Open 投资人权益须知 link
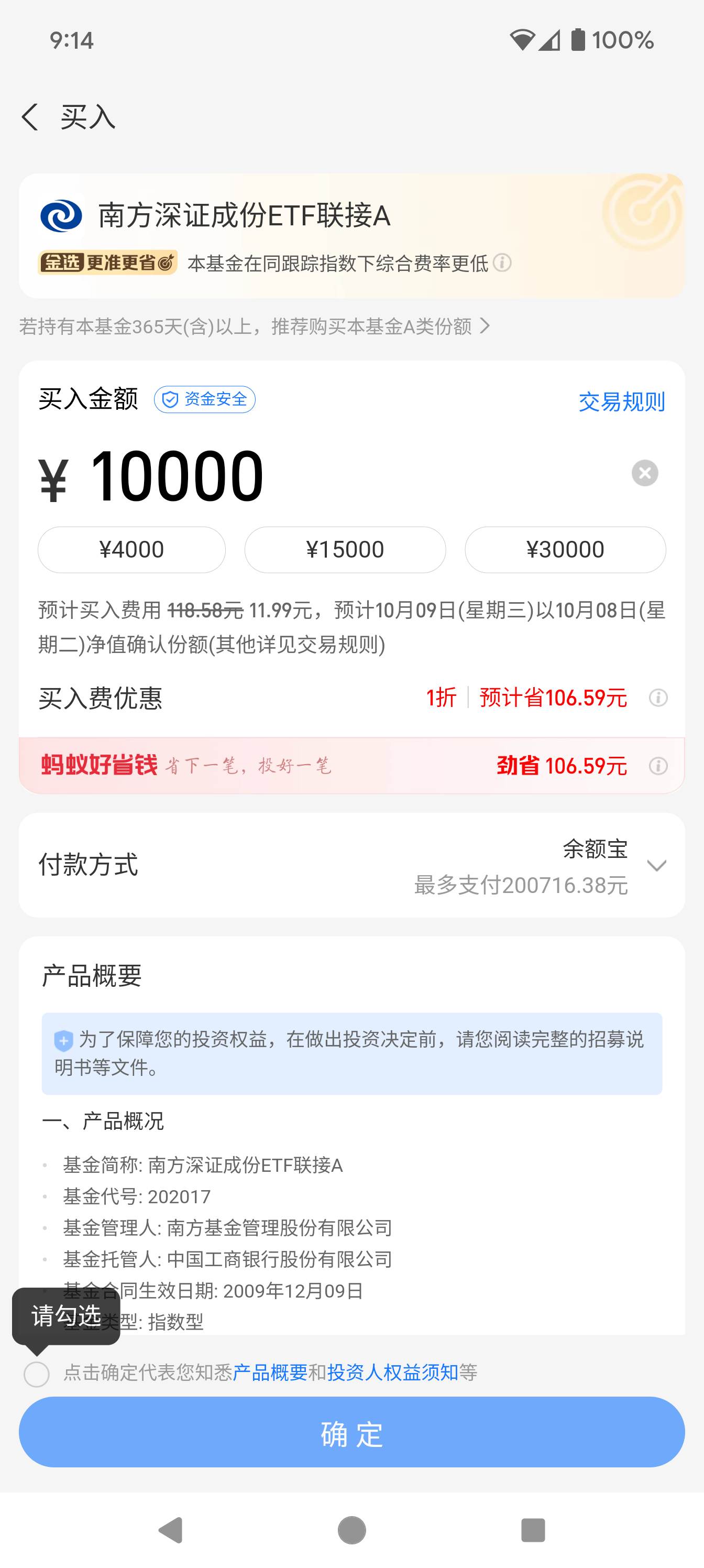This screenshot has height=1568, width=704. click(x=393, y=1373)
